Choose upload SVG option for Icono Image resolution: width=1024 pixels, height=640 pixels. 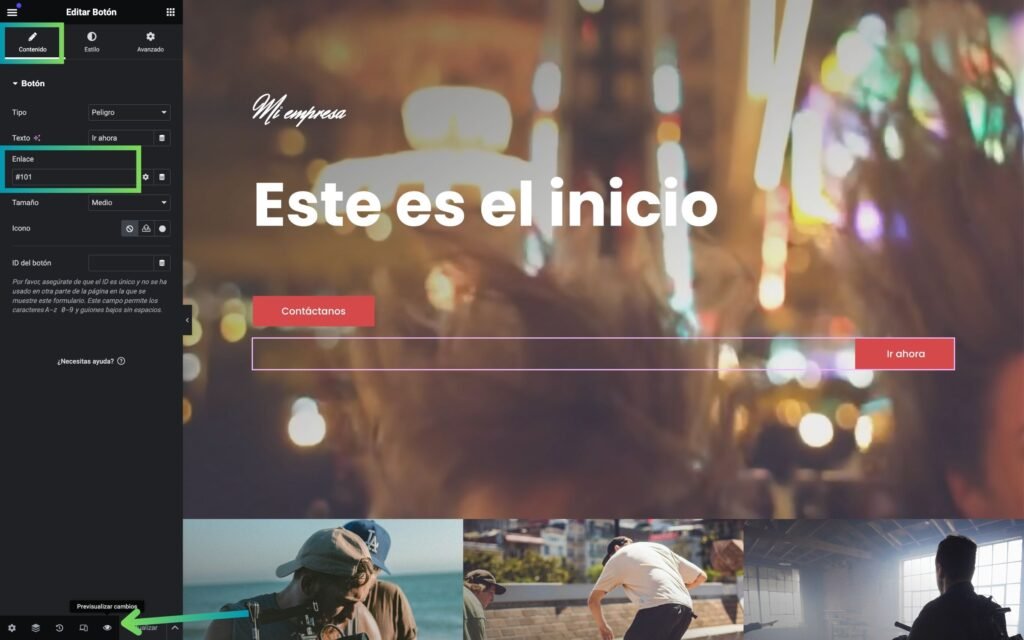pos(146,228)
